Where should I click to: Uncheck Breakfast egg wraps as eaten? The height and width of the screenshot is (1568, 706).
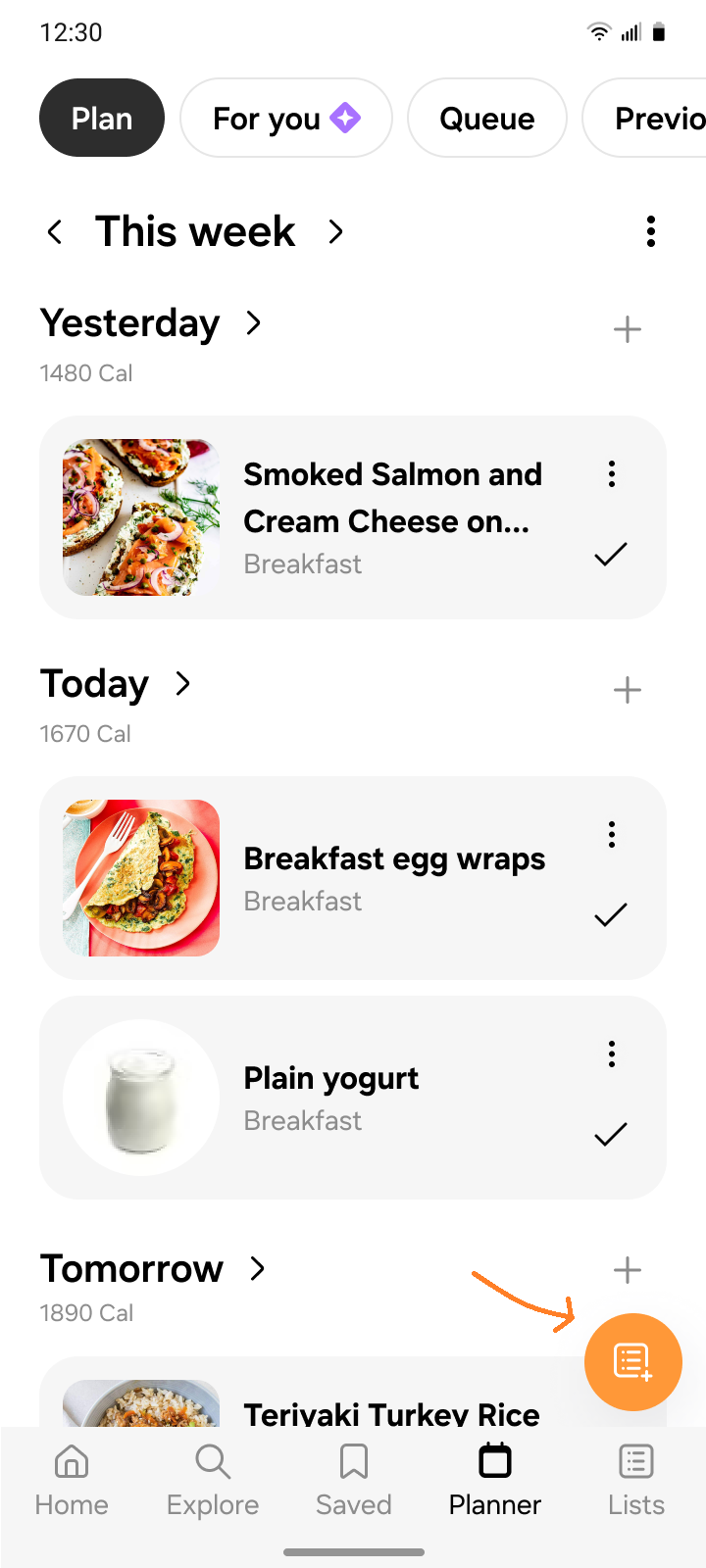point(611,914)
